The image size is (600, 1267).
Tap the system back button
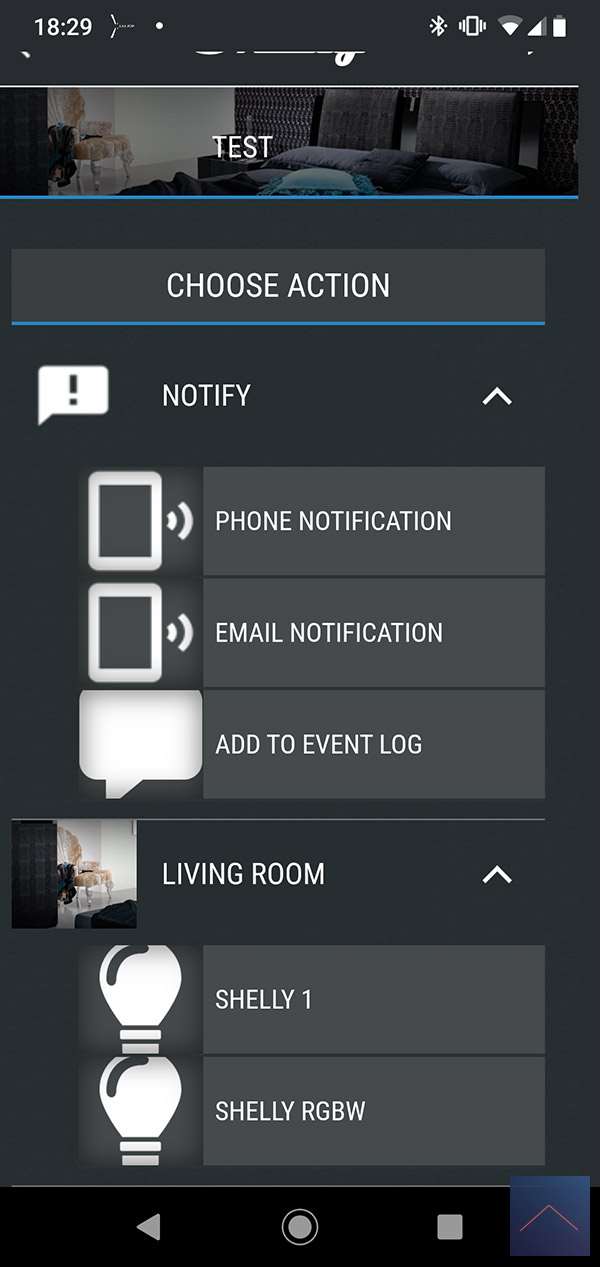point(149,1226)
